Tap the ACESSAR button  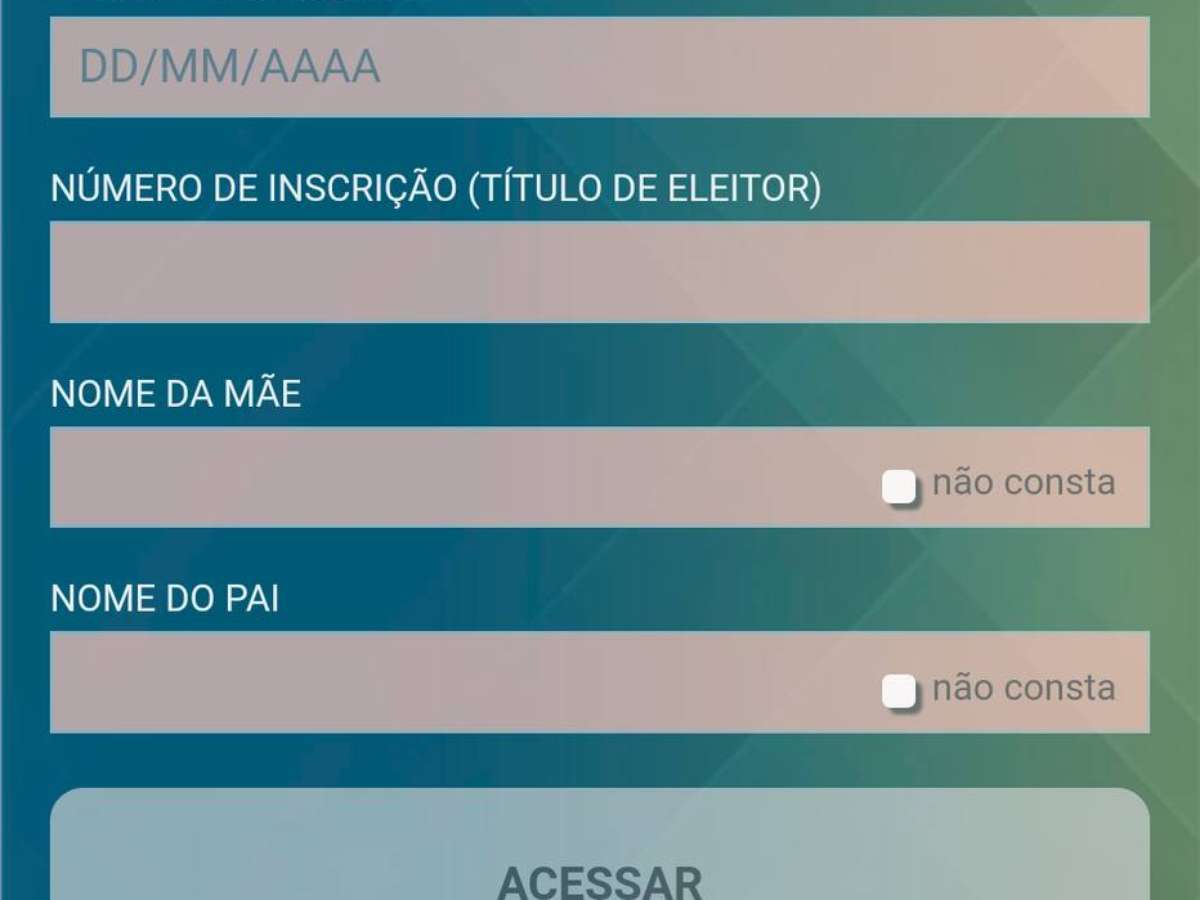pos(600,860)
